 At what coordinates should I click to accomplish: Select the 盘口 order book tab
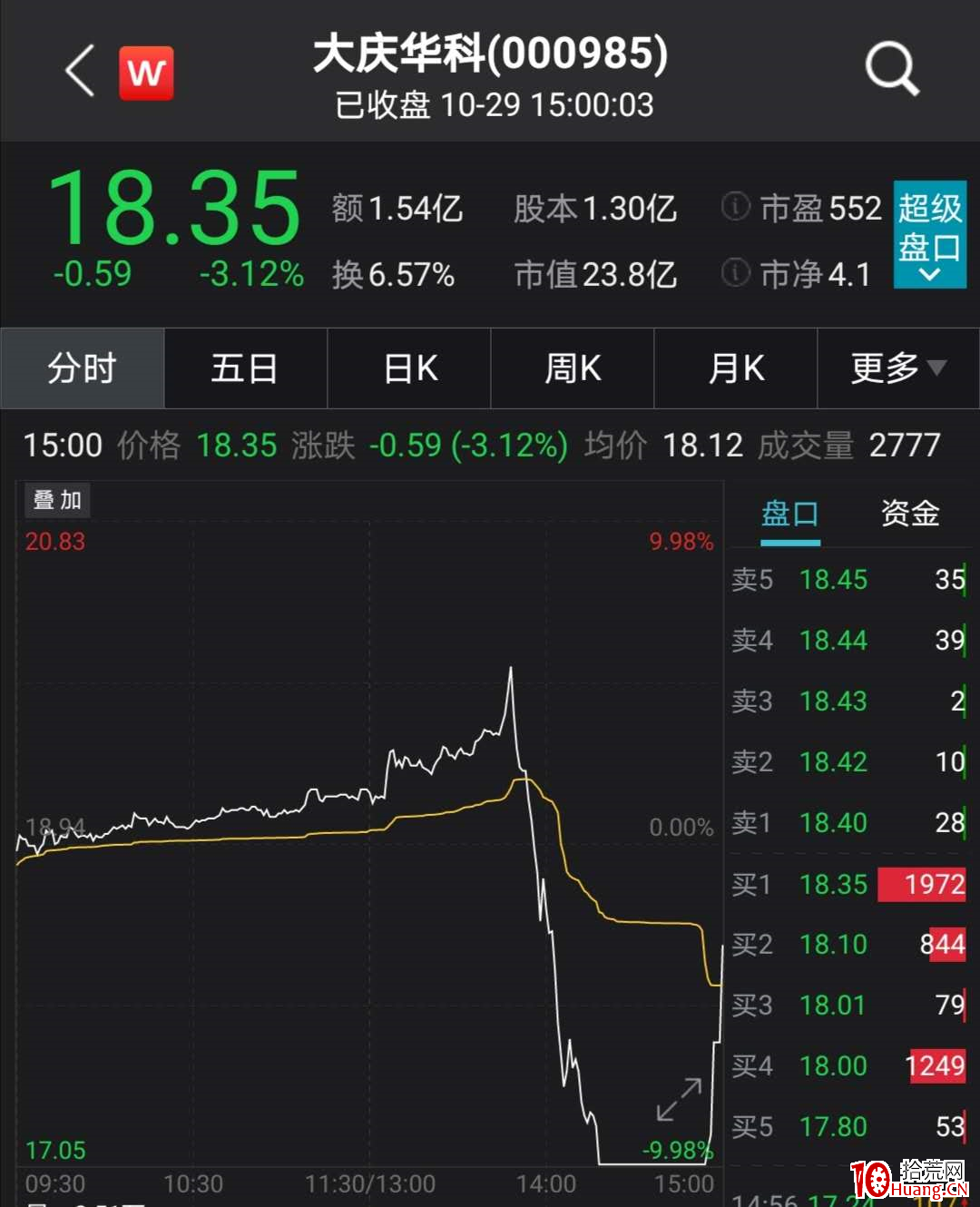(789, 514)
